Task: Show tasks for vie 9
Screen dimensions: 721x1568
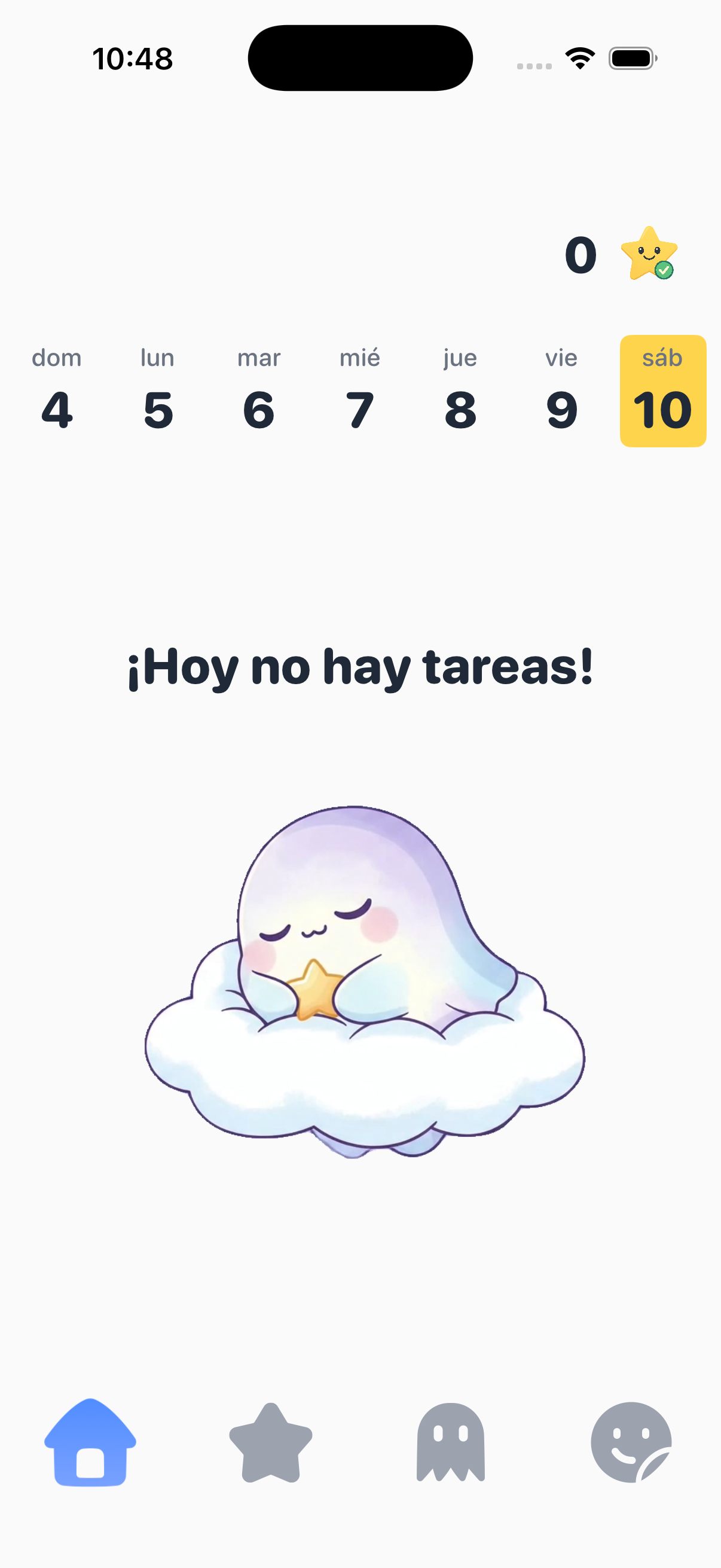Action: click(x=561, y=391)
